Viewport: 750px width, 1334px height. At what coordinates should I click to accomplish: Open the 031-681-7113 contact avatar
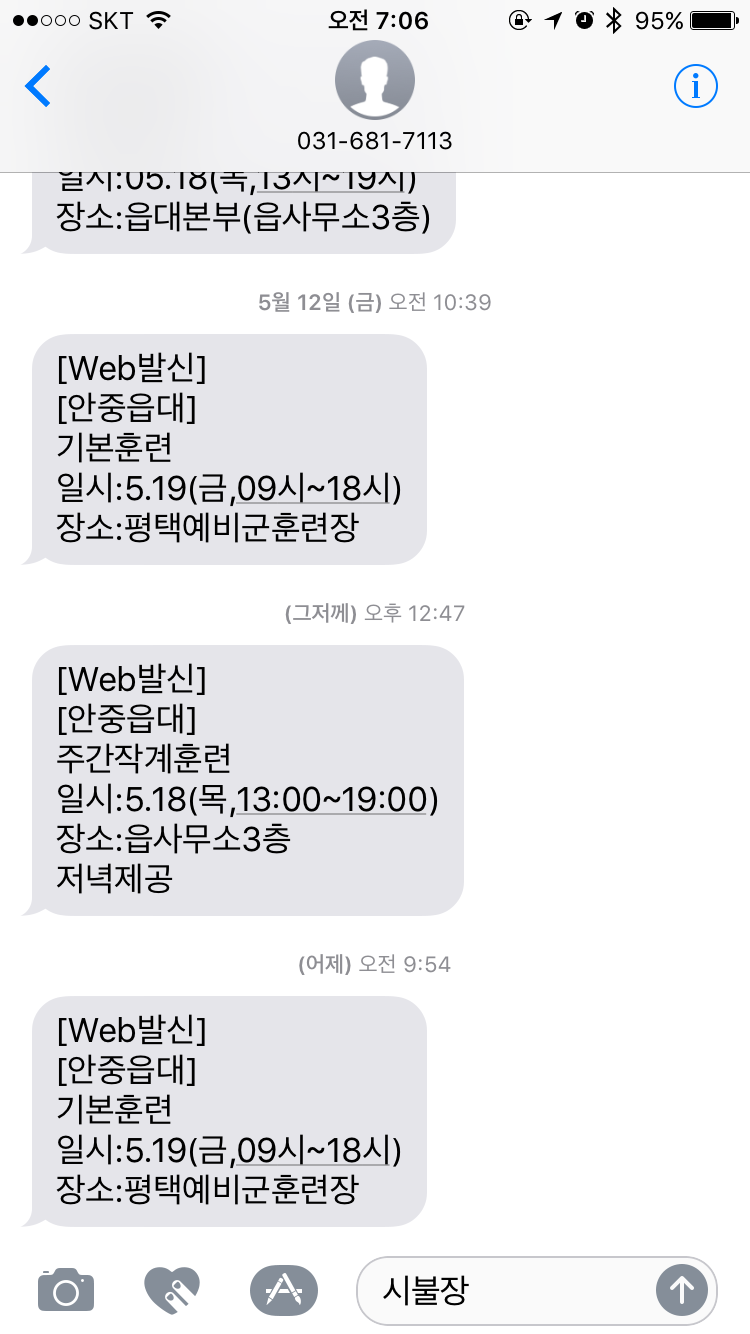coord(375,80)
